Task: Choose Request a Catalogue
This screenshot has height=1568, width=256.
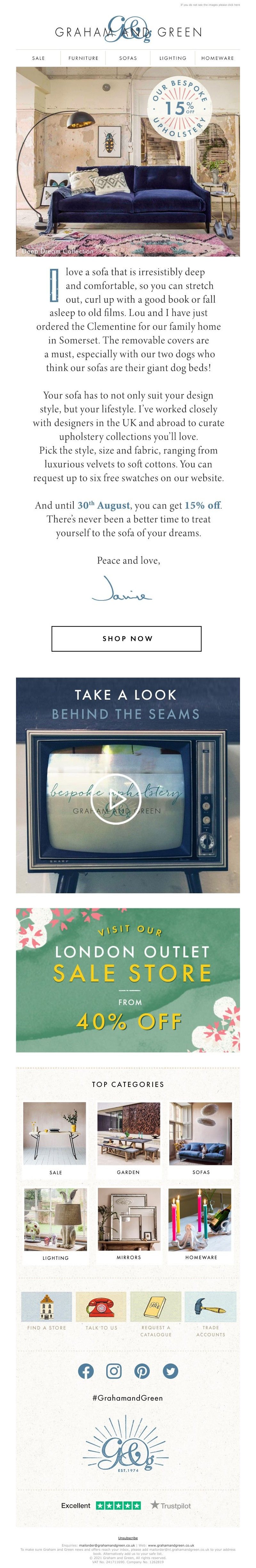Action: point(156,1315)
